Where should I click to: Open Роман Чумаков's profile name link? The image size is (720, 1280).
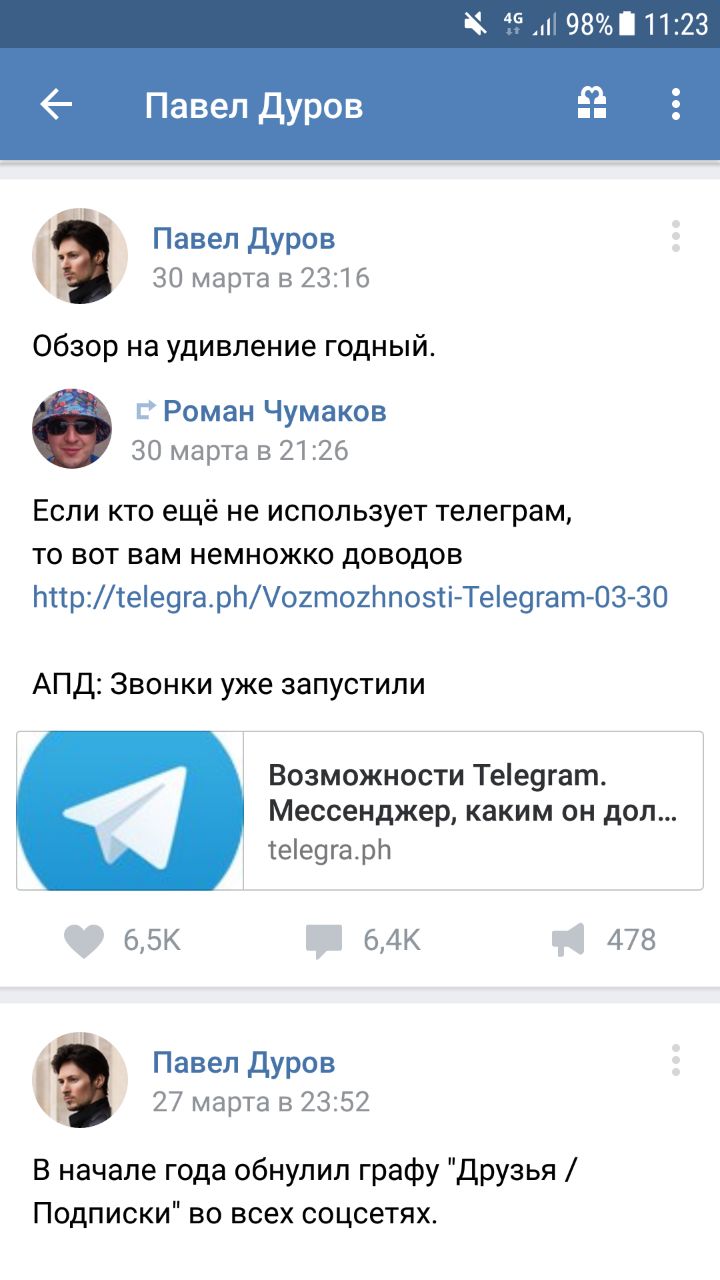(274, 411)
